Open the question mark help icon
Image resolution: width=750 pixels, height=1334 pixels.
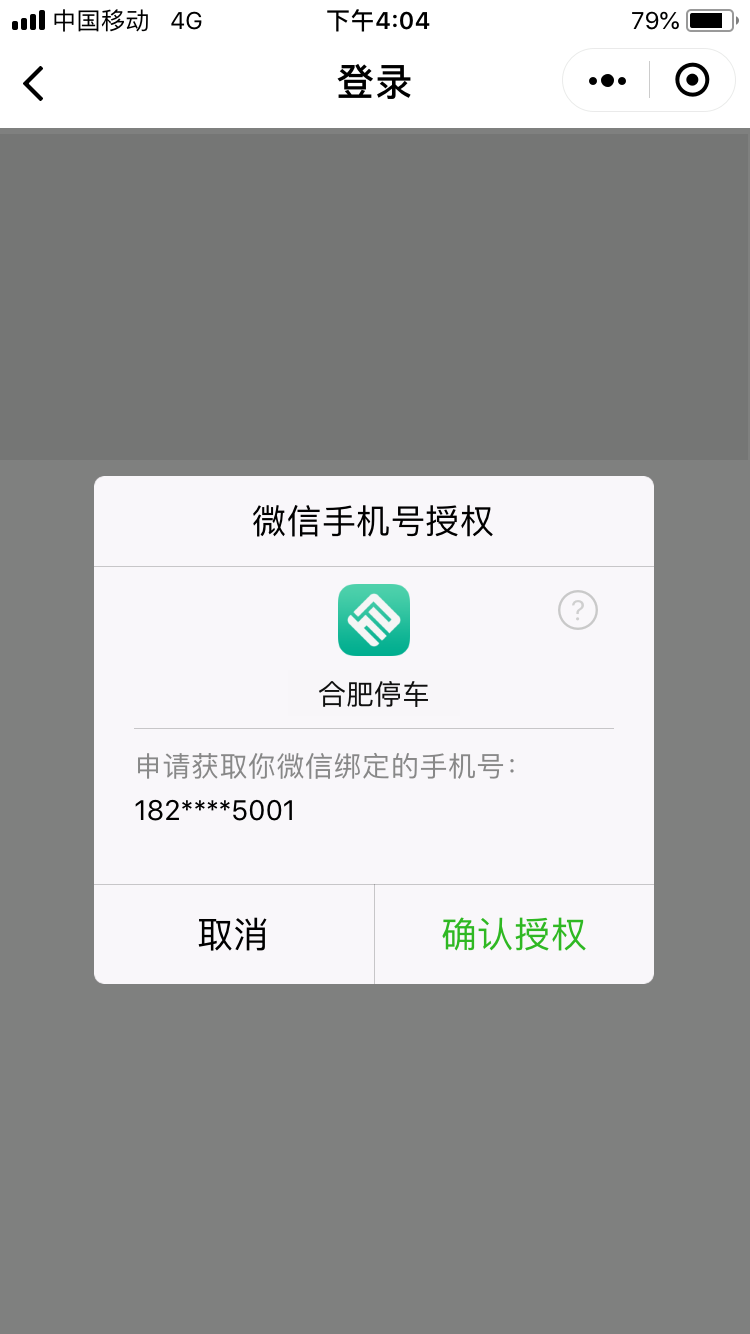click(577, 610)
